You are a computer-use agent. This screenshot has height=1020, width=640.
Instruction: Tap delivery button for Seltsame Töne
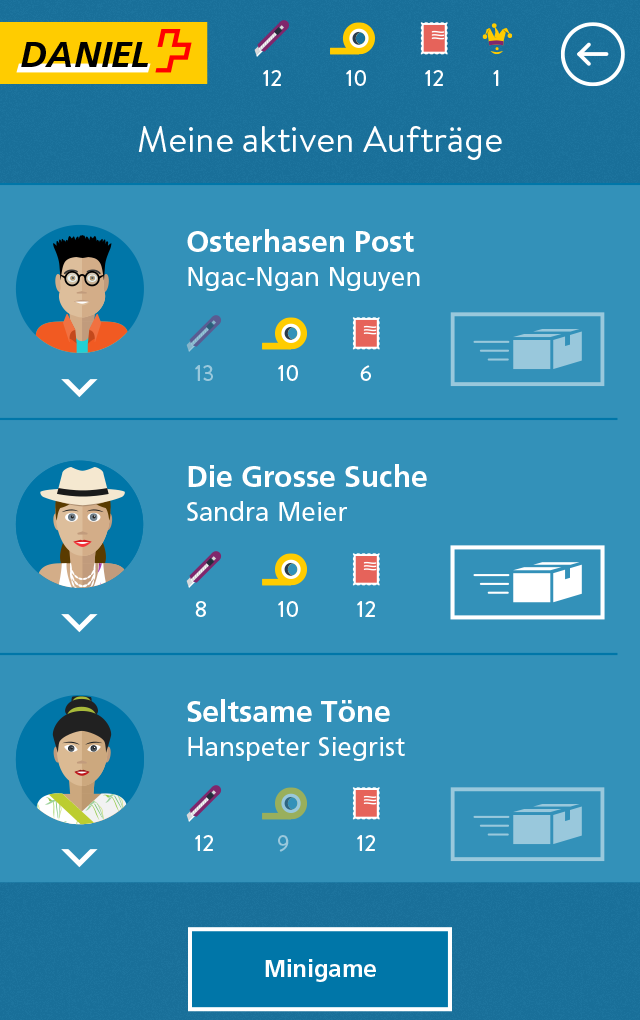(527, 824)
